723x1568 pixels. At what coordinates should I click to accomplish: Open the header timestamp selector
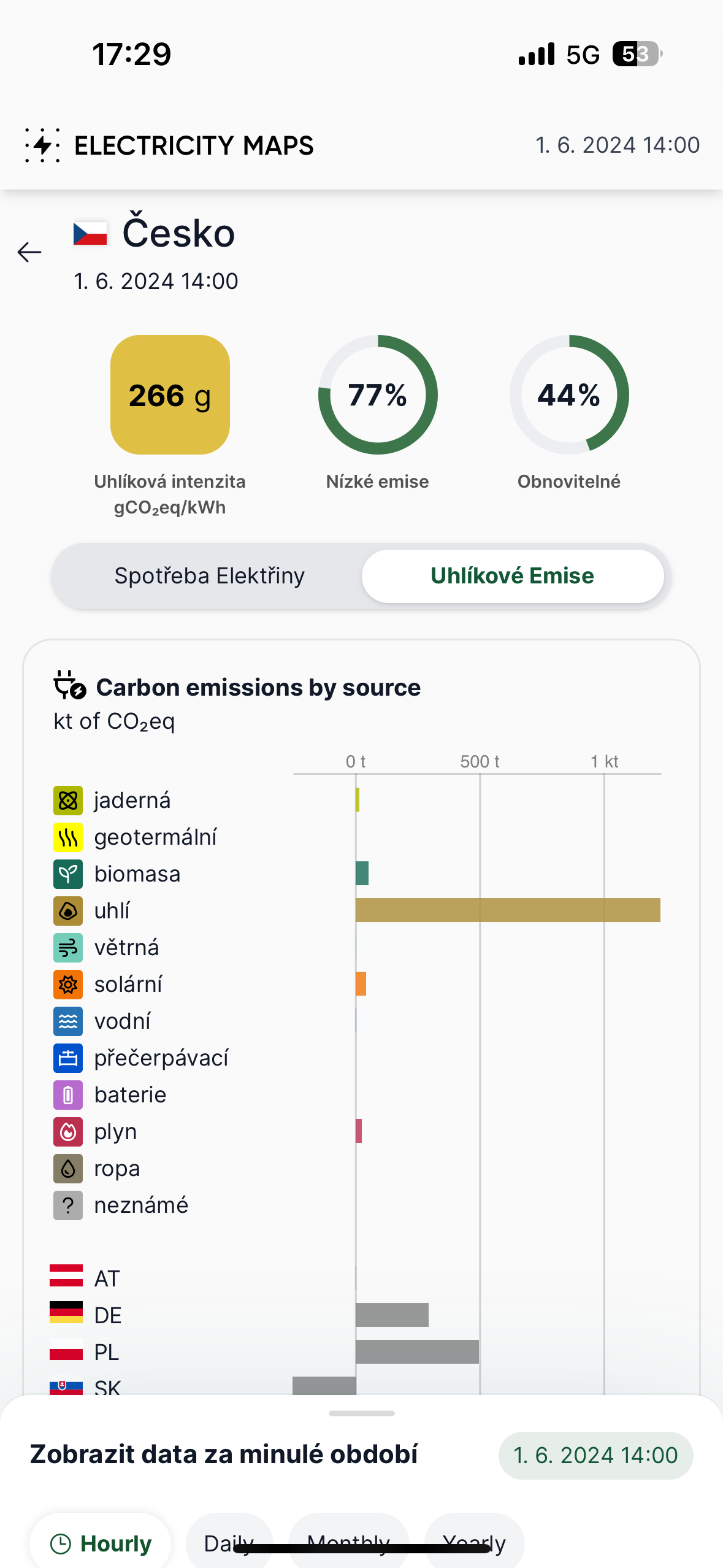[618, 145]
